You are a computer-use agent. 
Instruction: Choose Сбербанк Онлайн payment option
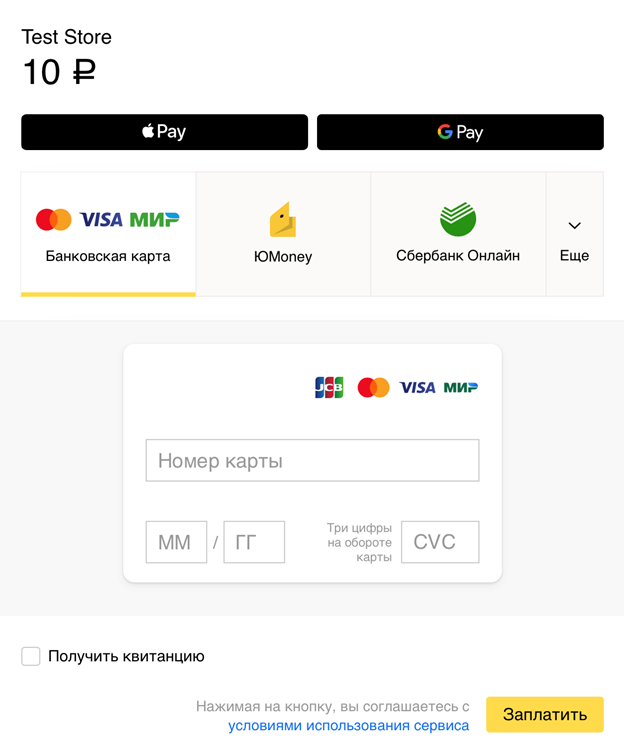pos(458,234)
